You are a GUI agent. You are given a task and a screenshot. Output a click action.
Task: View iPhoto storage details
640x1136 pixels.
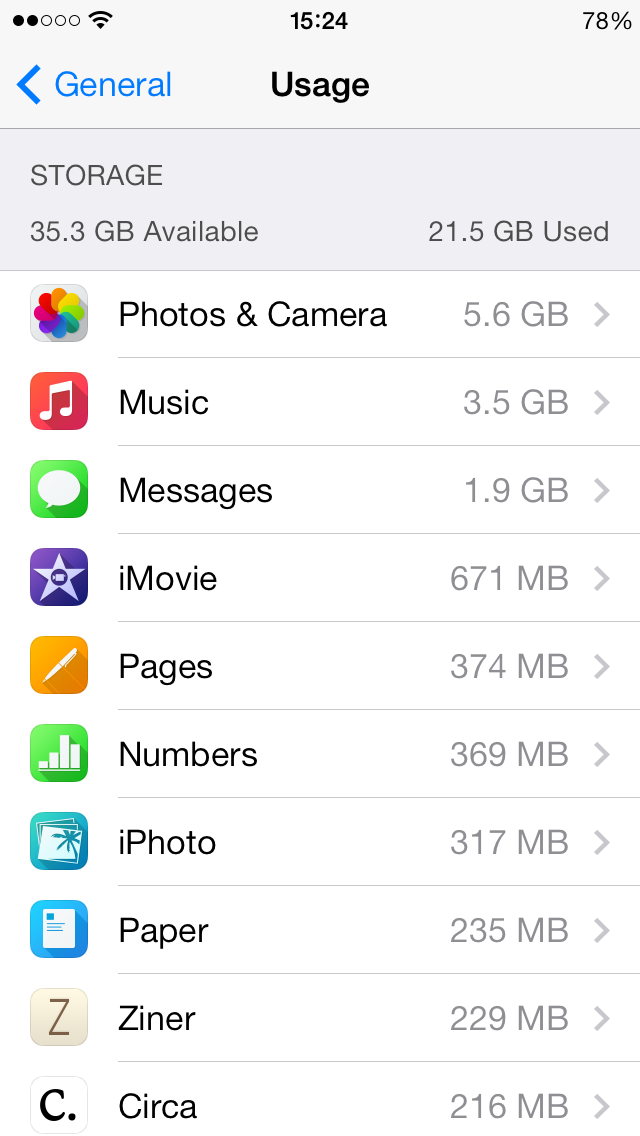tap(320, 843)
